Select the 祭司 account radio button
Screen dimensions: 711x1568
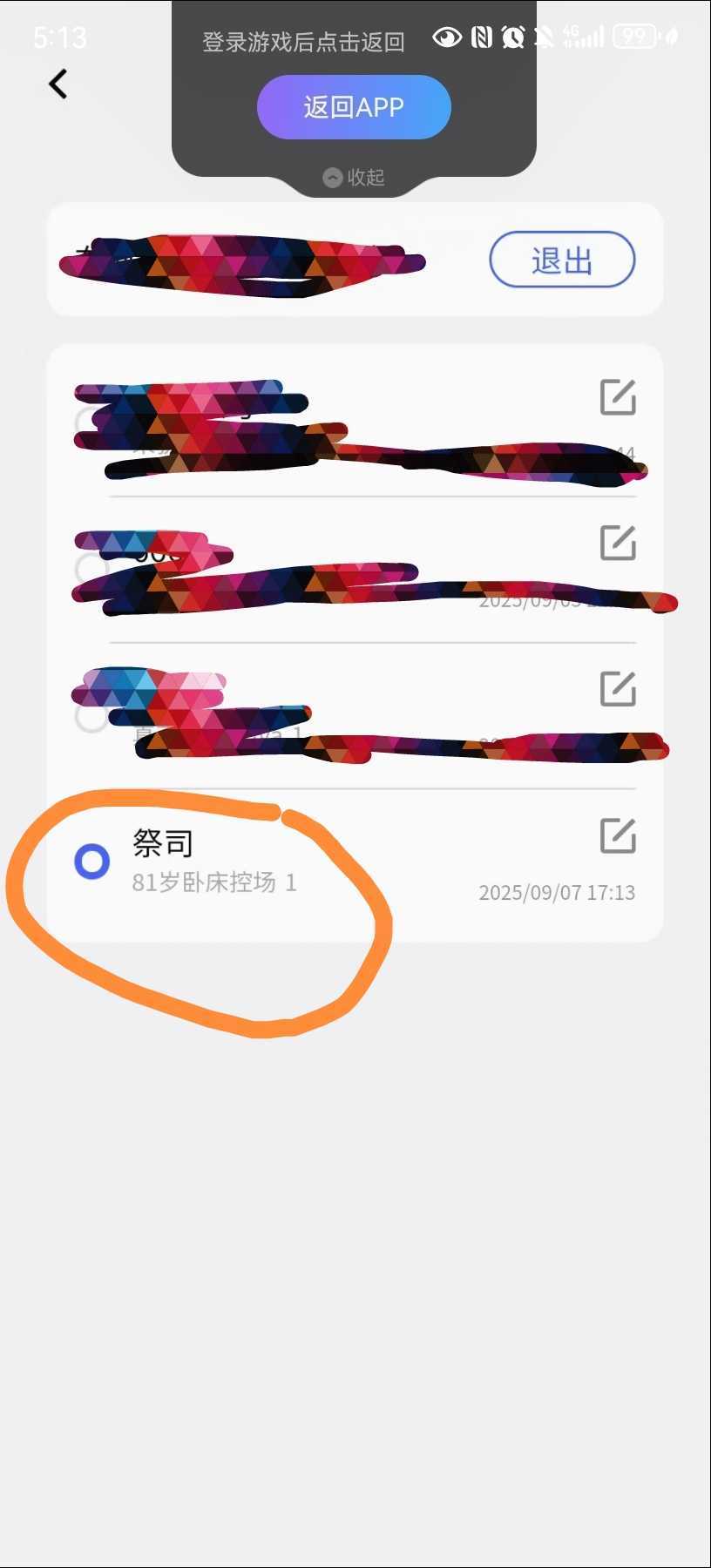[91, 862]
